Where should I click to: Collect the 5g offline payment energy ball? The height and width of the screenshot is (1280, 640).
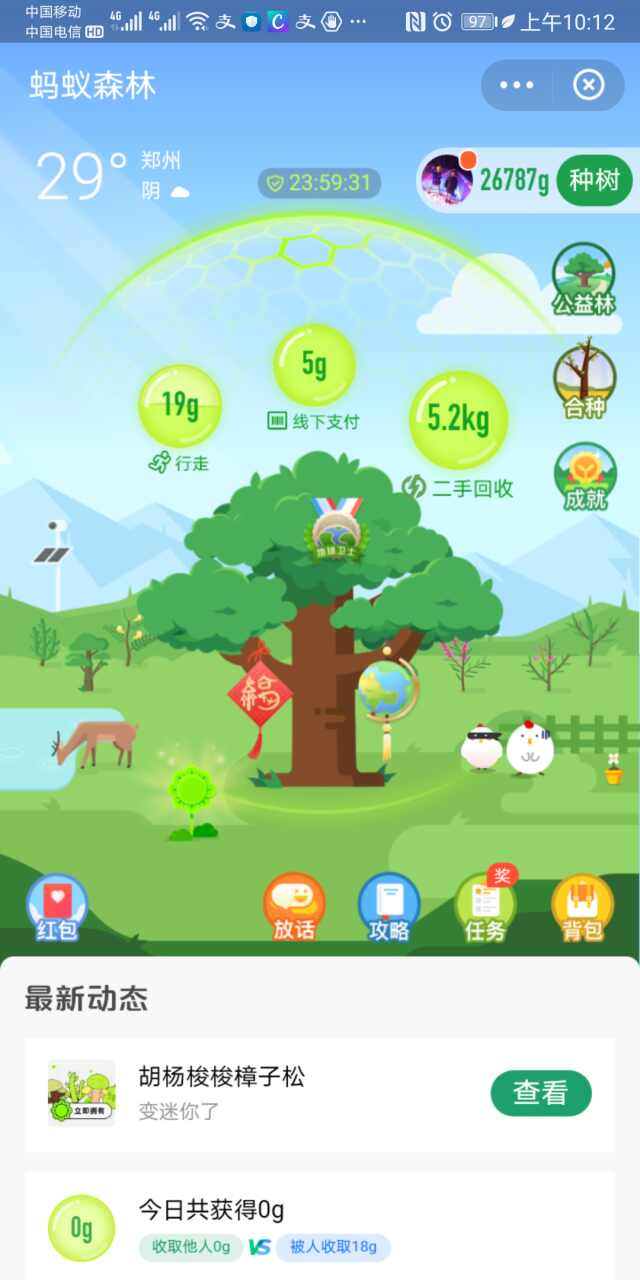click(314, 365)
